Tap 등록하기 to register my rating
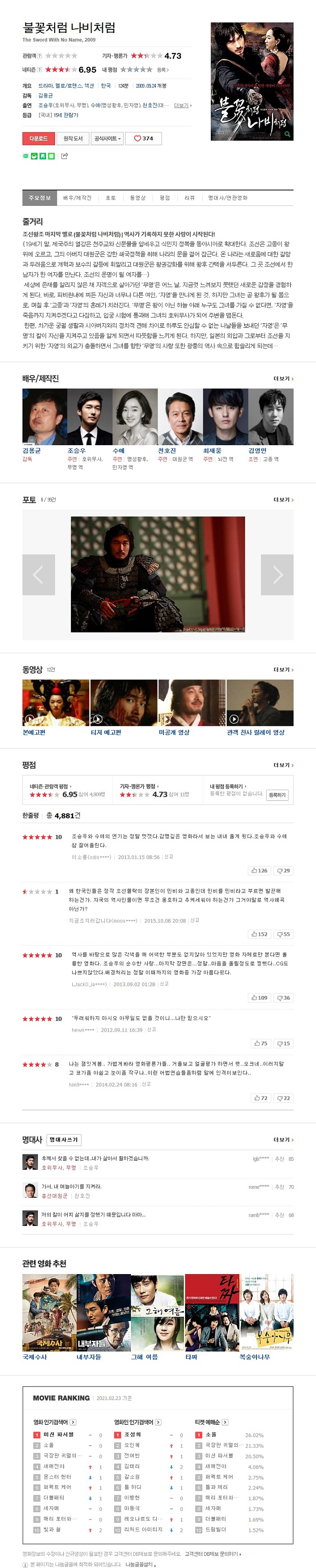This screenshot has width=316, height=1568. tap(277, 795)
